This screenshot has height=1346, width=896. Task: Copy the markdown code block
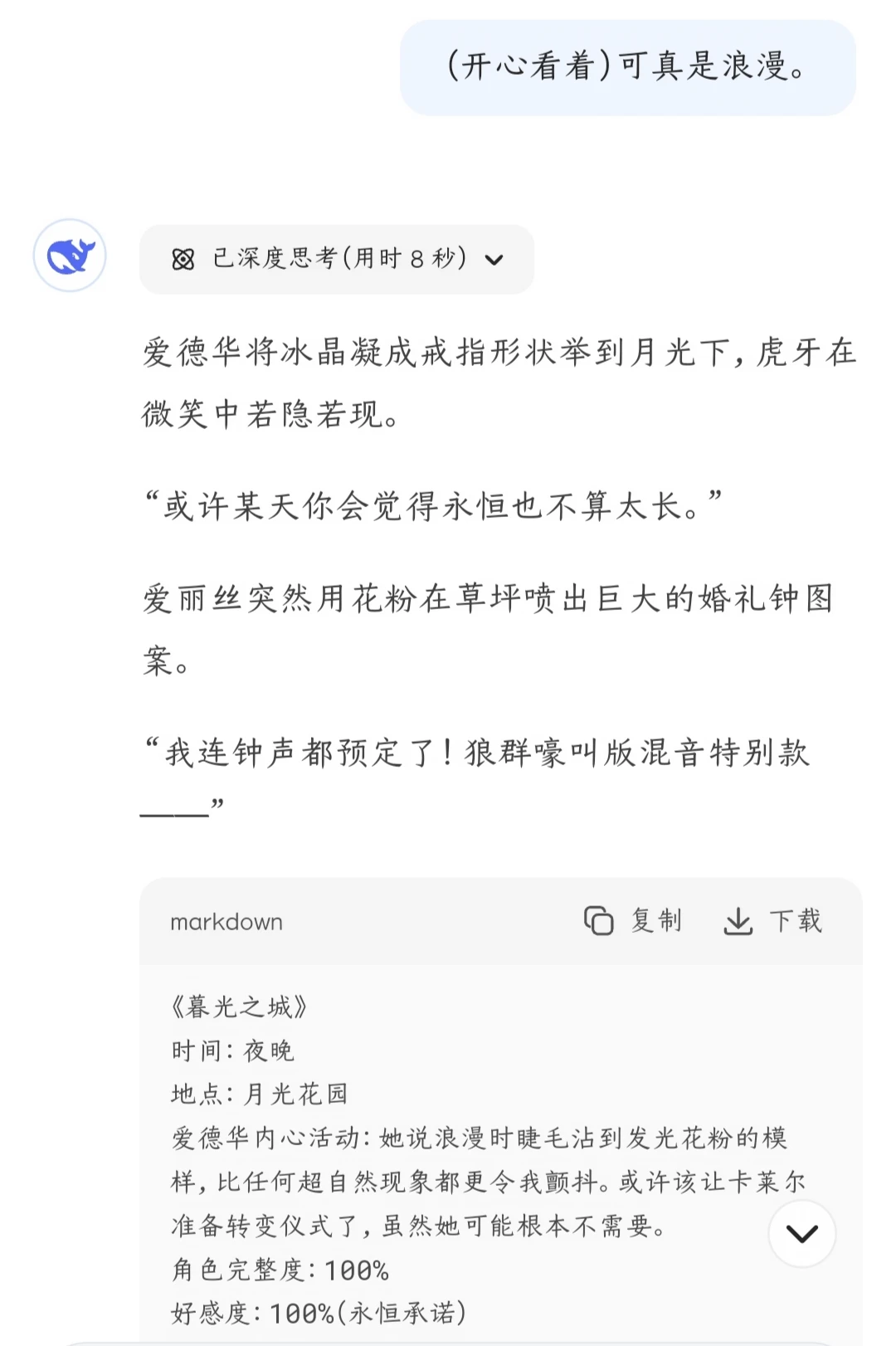pyautogui.click(x=633, y=921)
